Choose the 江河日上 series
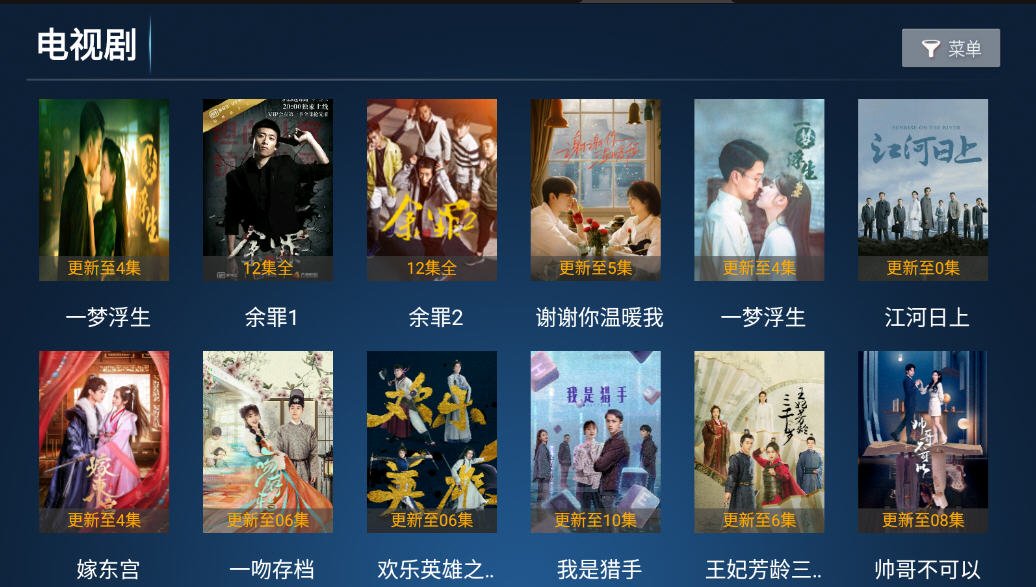Image resolution: width=1036 pixels, height=587 pixels. coord(923,190)
